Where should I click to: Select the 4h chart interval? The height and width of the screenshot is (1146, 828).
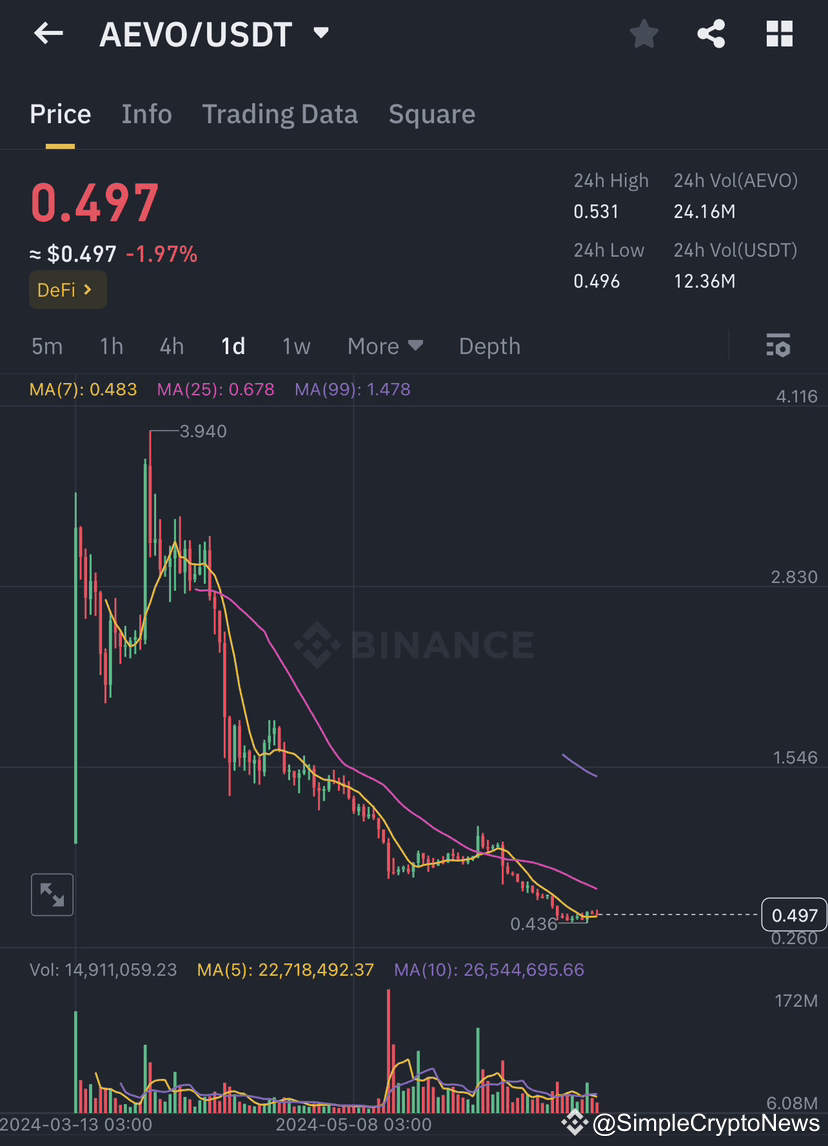pos(171,346)
